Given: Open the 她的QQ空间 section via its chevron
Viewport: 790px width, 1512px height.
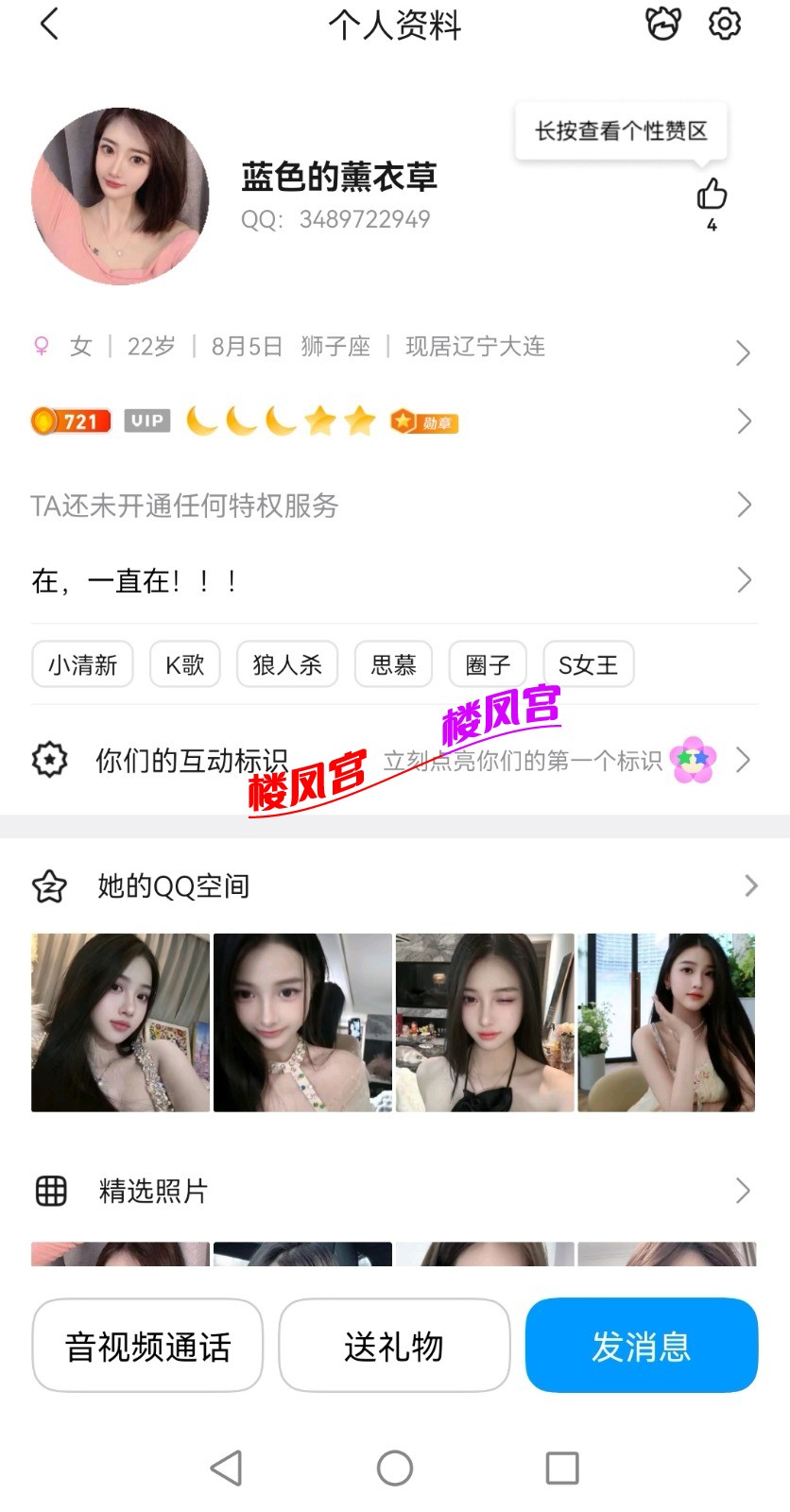Looking at the screenshot, I should [x=749, y=885].
